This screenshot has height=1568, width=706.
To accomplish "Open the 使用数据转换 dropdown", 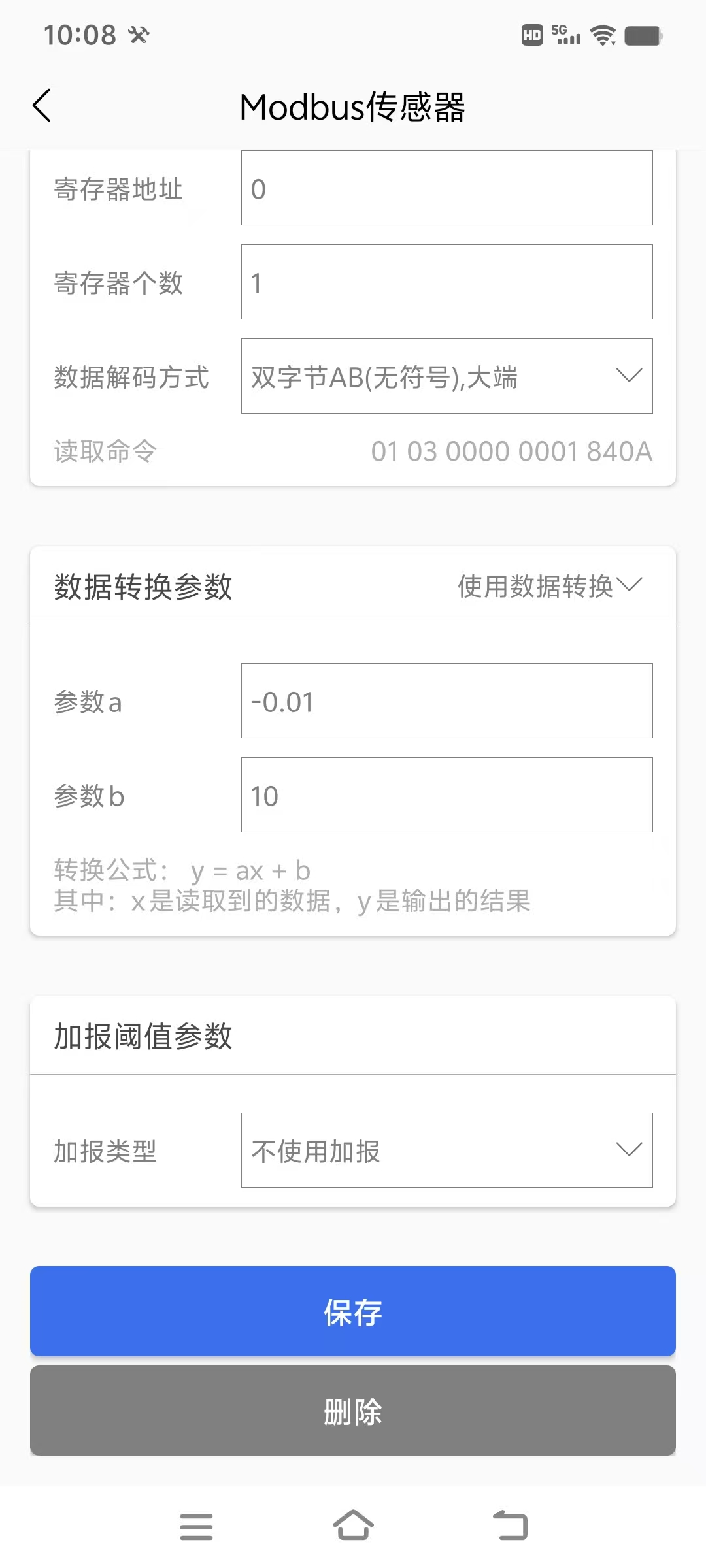I will point(550,586).
